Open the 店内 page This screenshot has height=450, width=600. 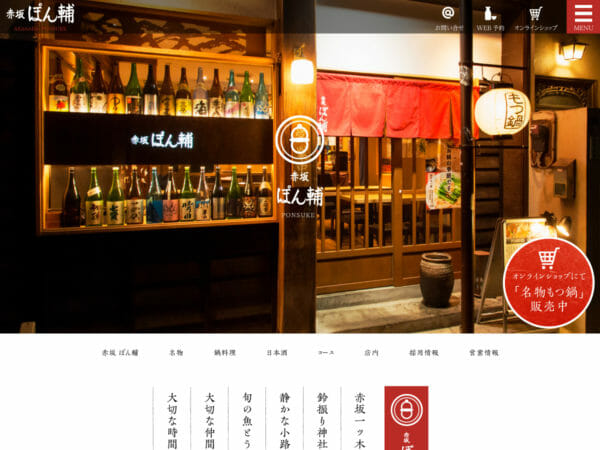pos(371,353)
